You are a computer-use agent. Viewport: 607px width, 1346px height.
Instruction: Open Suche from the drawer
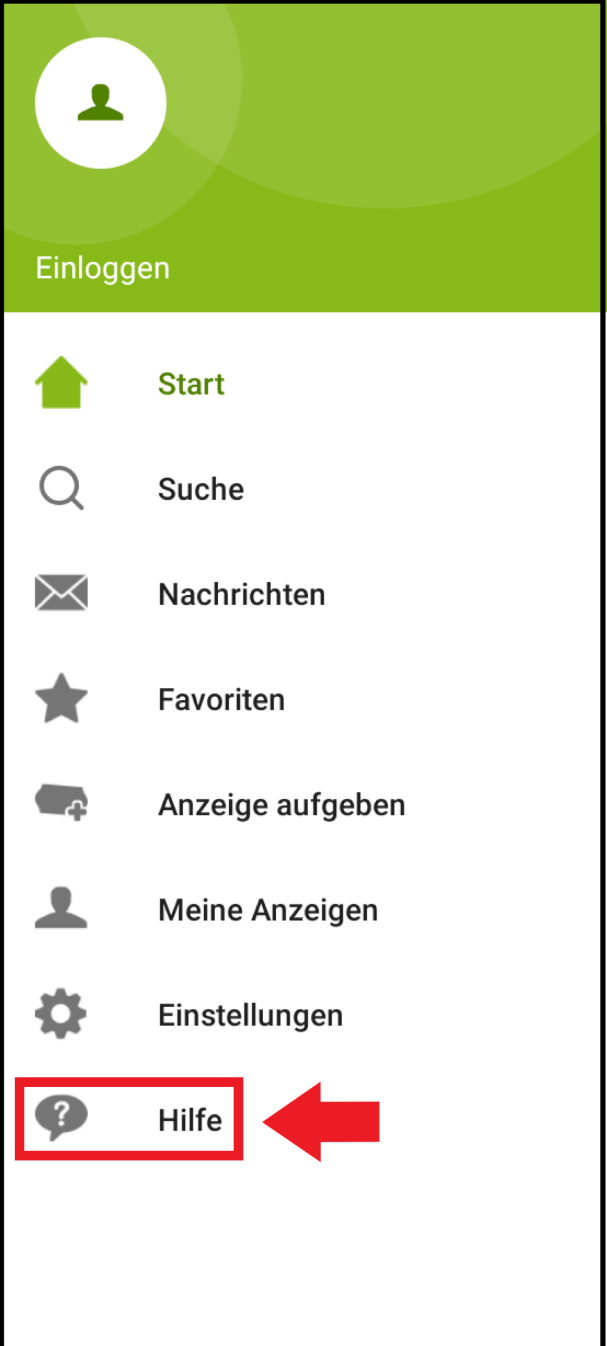point(200,489)
